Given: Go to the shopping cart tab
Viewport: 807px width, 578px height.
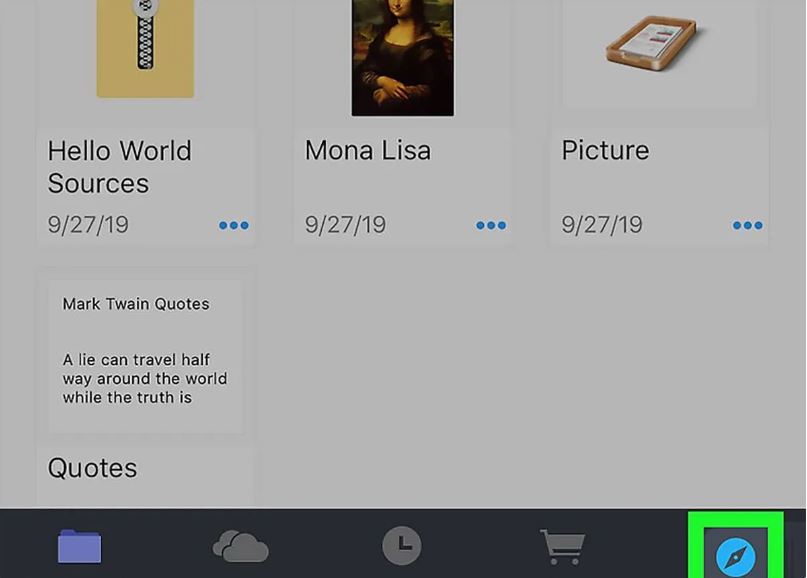Looking at the screenshot, I should (x=563, y=547).
